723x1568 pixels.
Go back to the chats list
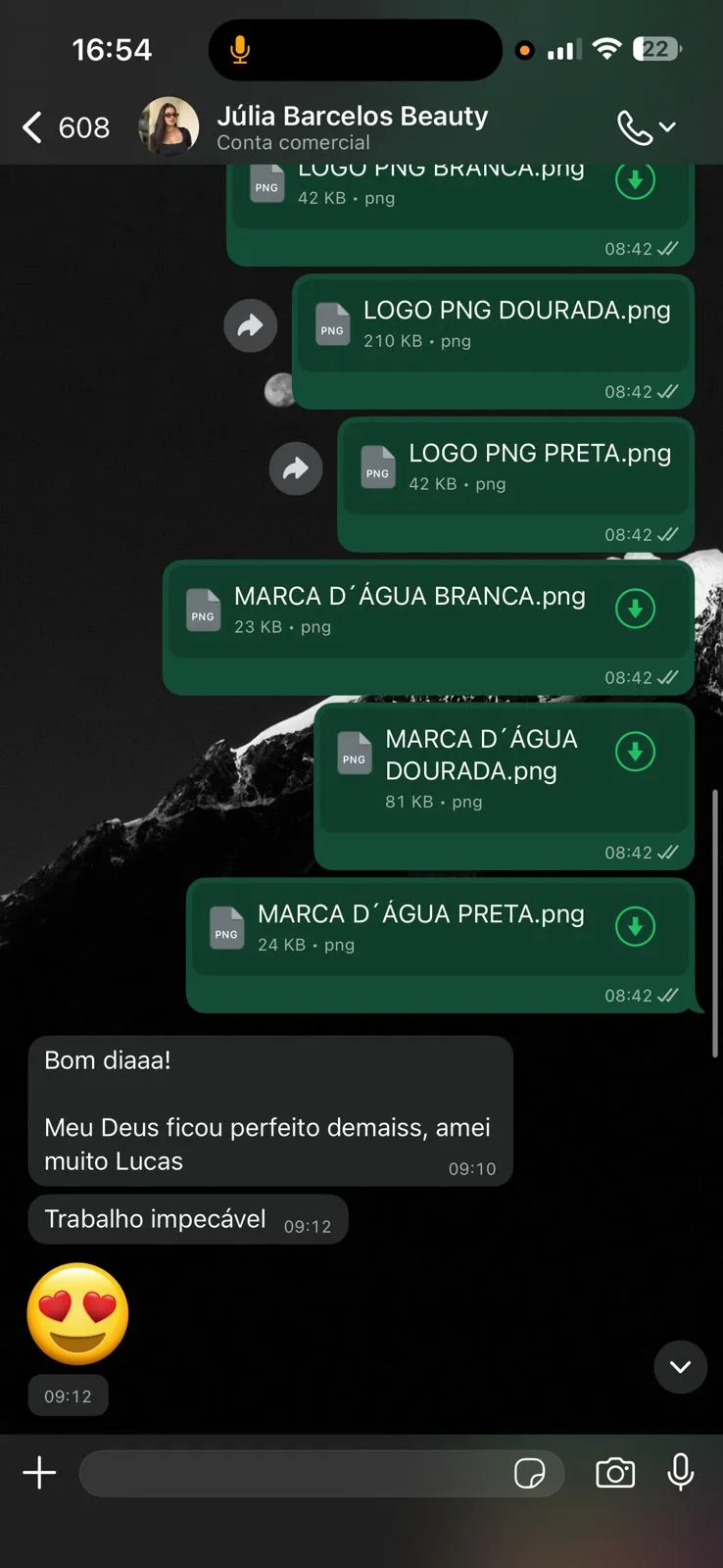(30, 126)
